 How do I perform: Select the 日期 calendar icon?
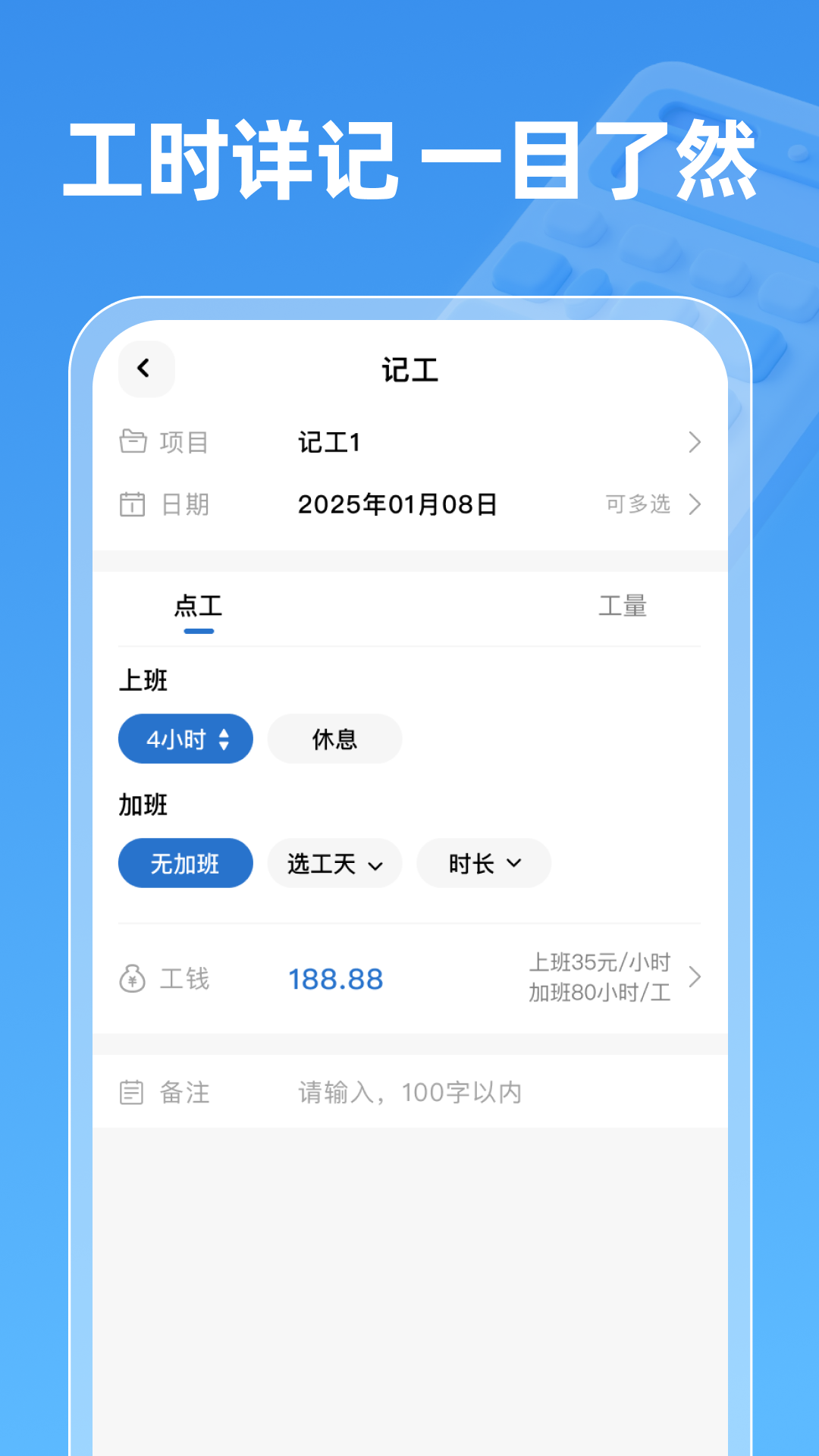[133, 504]
